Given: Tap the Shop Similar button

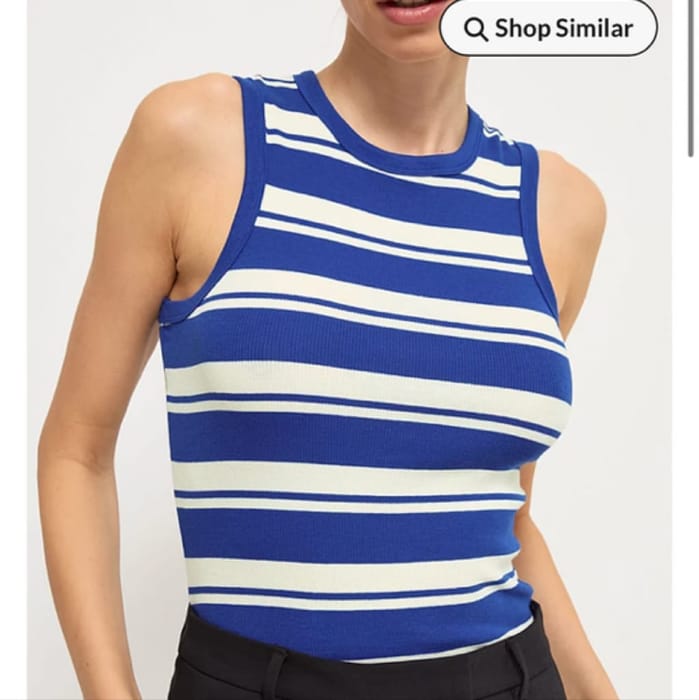Looking at the screenshot, I should [x=549, y=28].
